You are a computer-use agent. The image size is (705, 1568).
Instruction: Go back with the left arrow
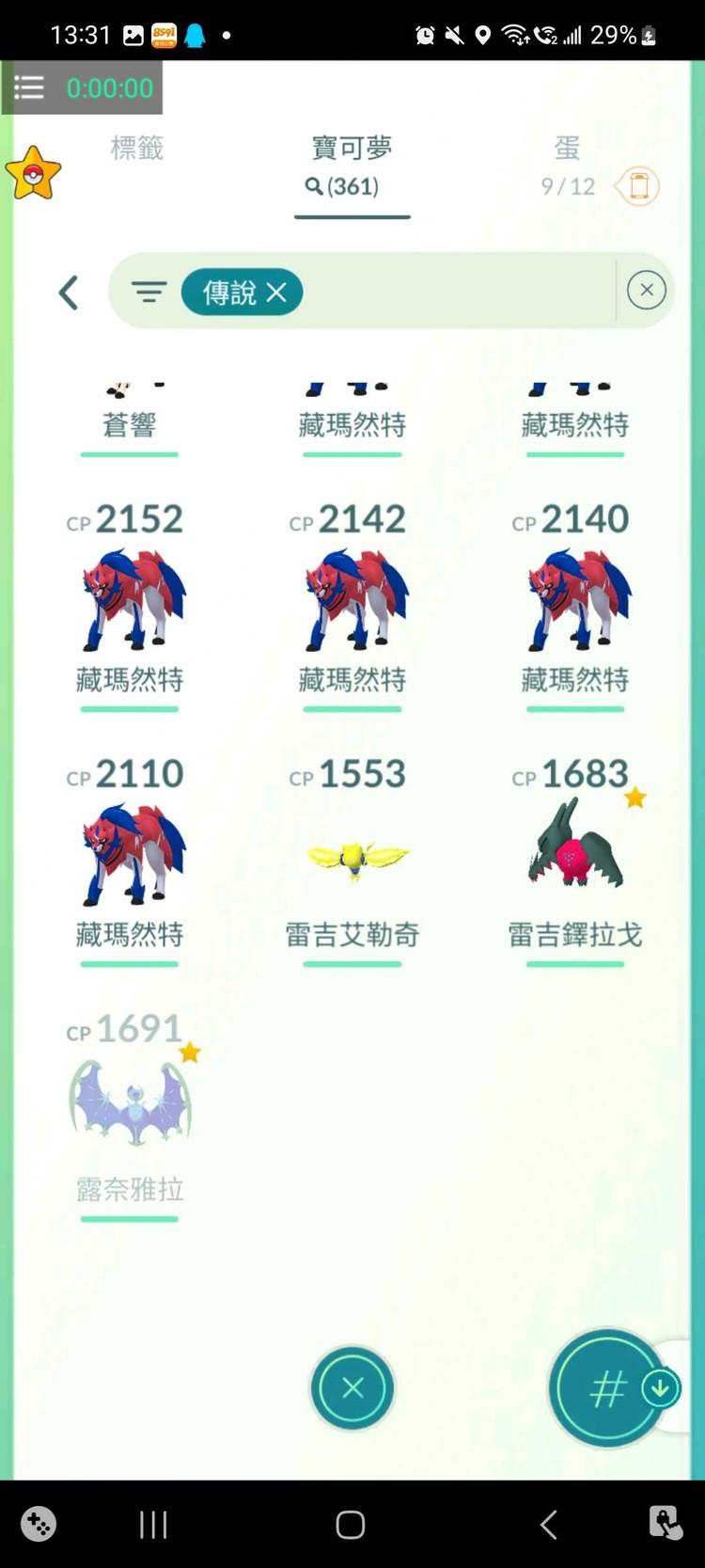(x=68, y=292)
